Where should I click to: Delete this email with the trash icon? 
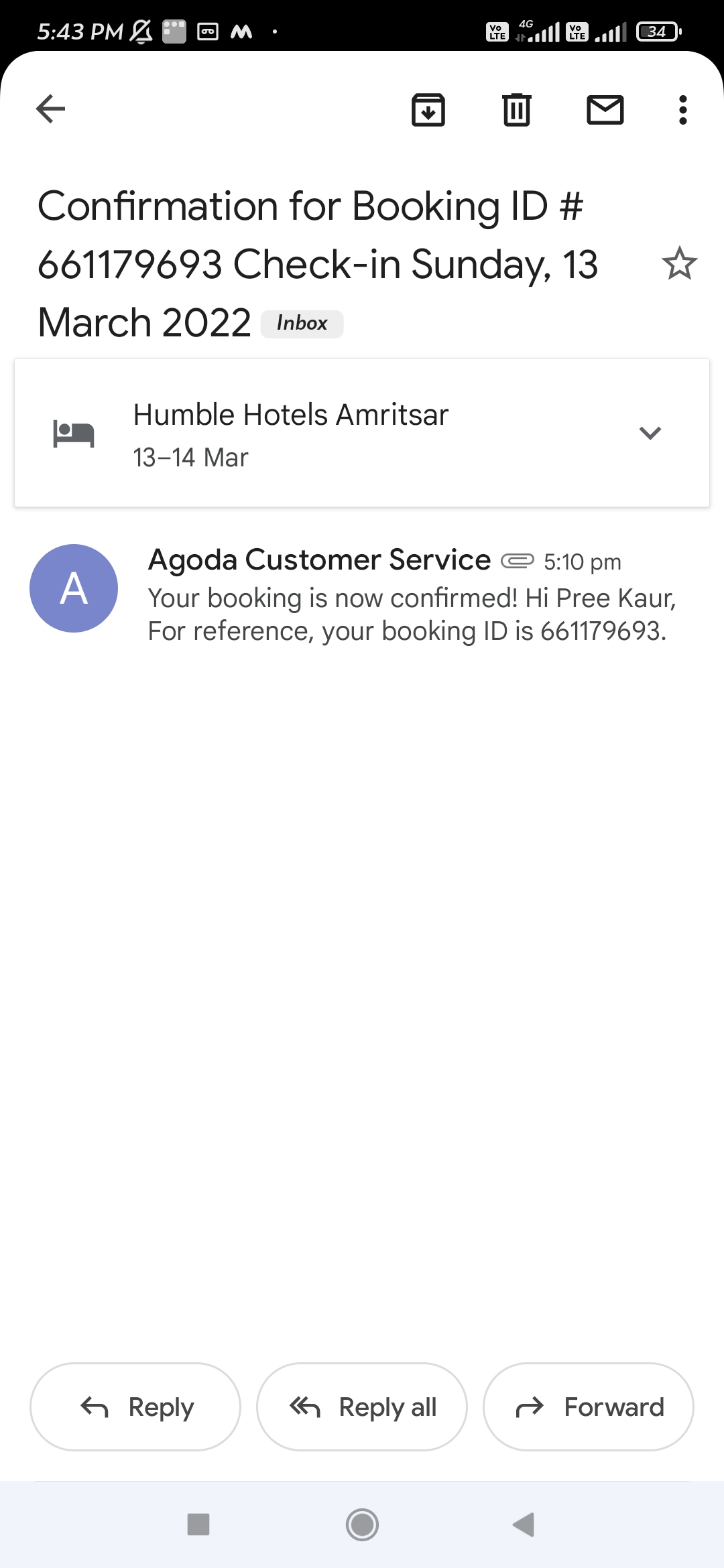pyautogui.click(x=516, y=110)
